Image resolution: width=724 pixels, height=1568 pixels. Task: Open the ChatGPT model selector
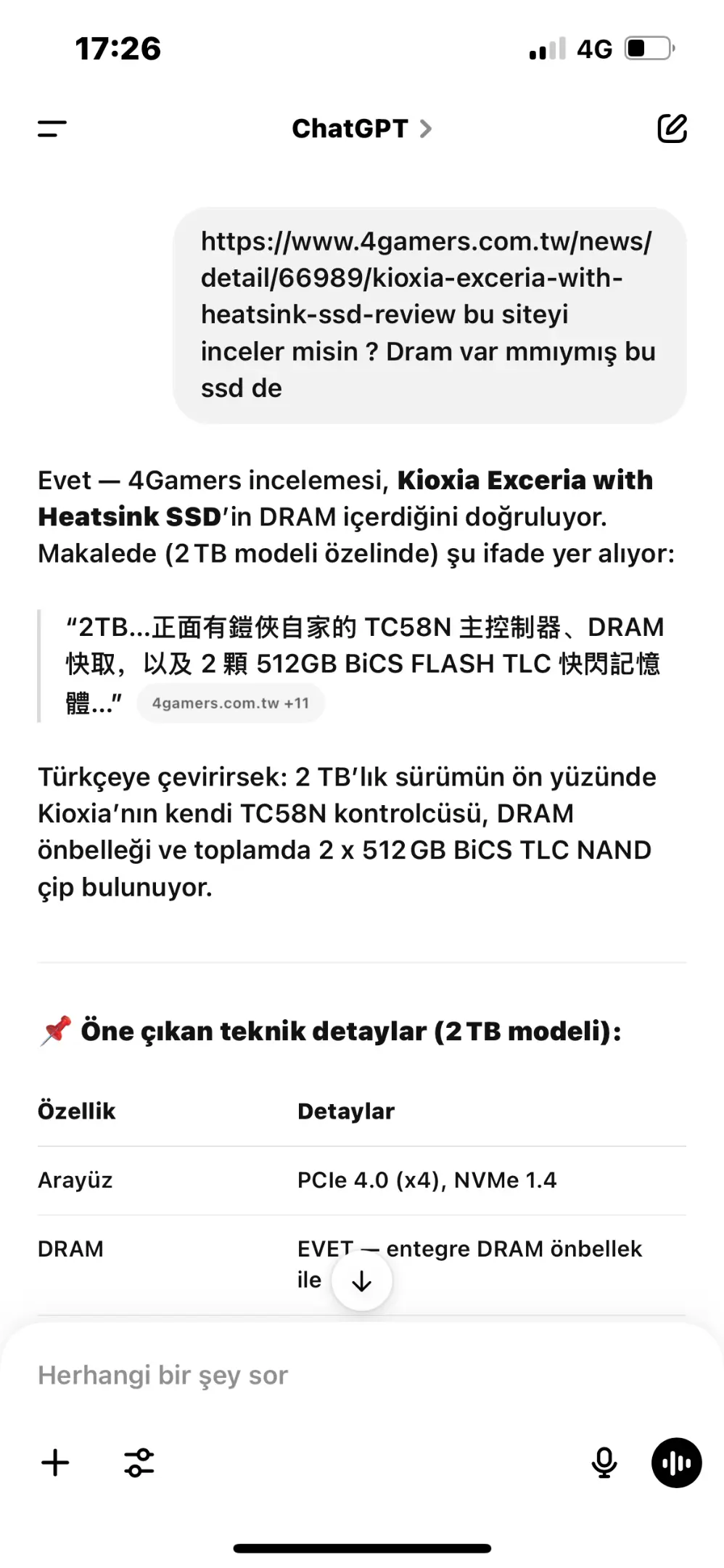tap(361, 128)
